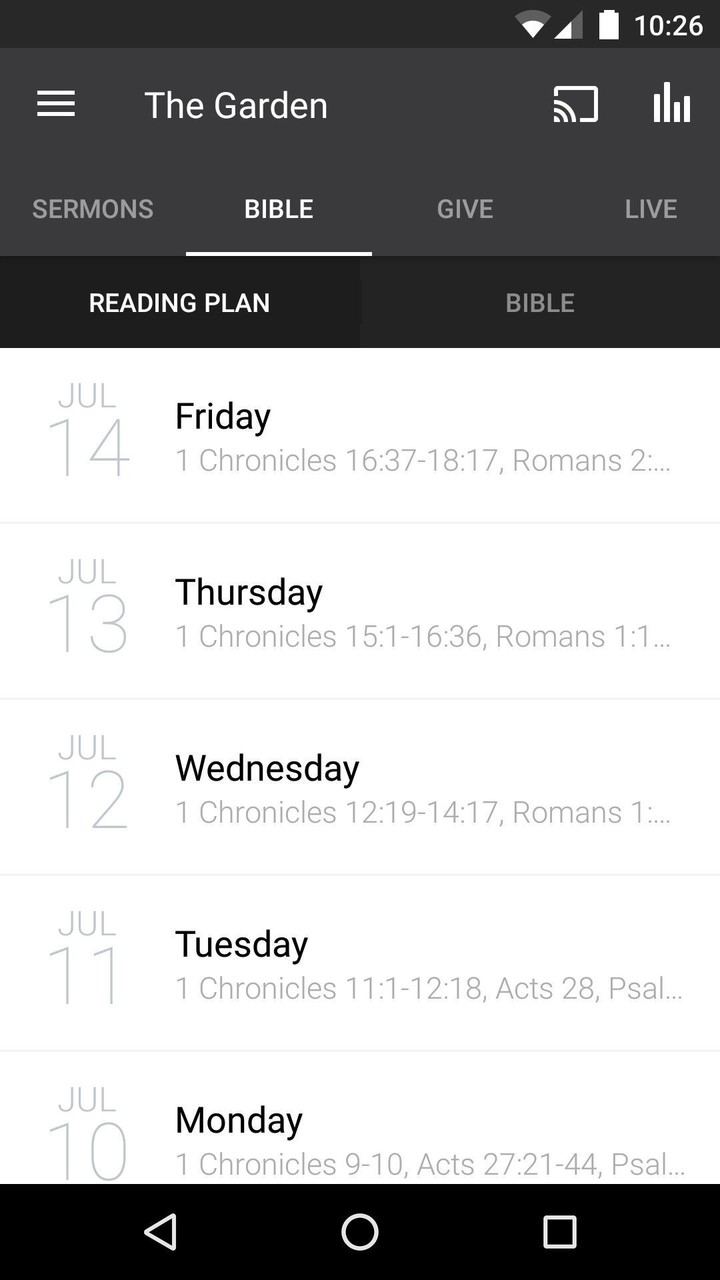Select the READING PLAN tab
Screen dimensions: 720x1280
pyautogui.click(x=179, y=302)
